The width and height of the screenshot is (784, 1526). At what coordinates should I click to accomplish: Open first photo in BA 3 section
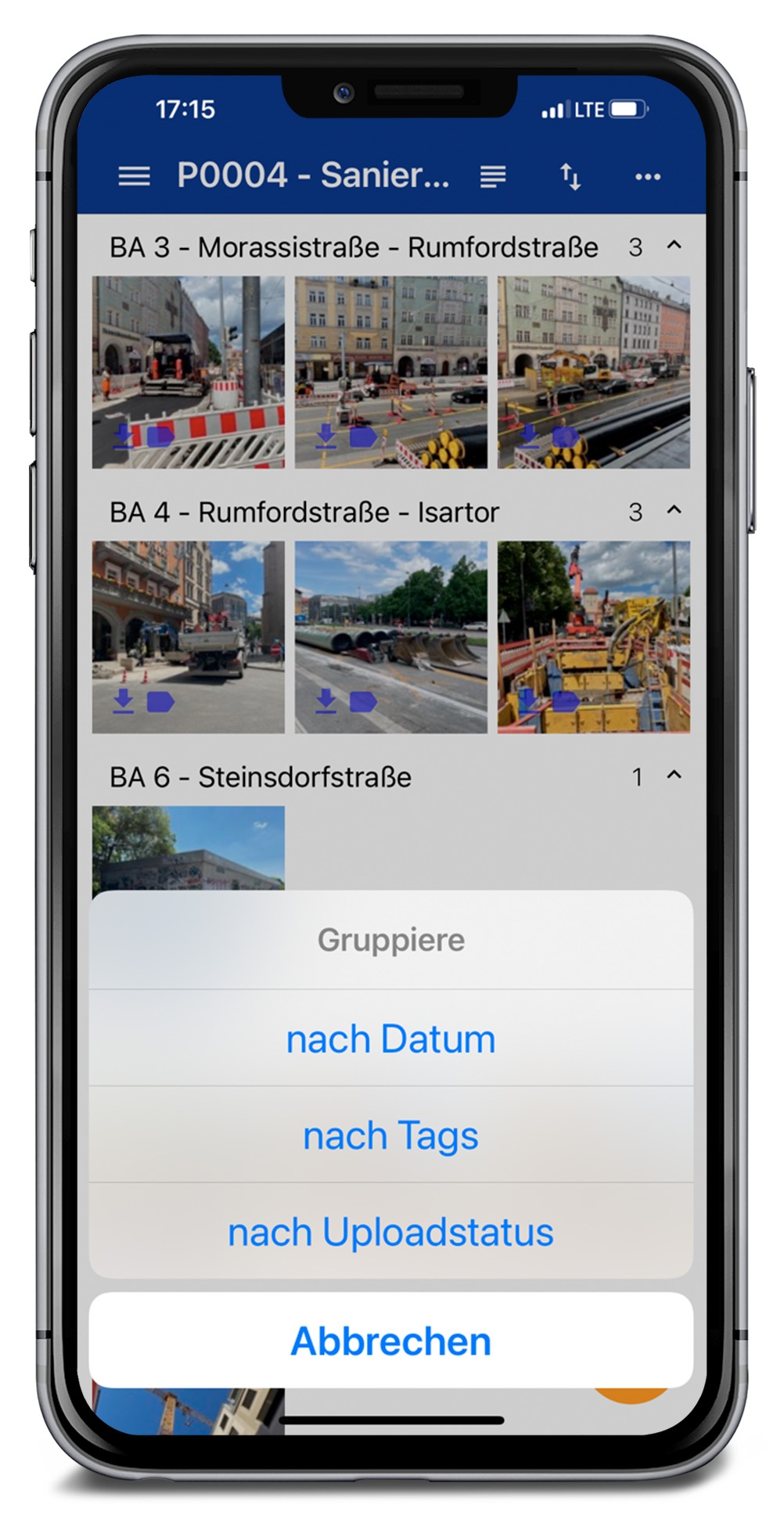pos(188,372)
